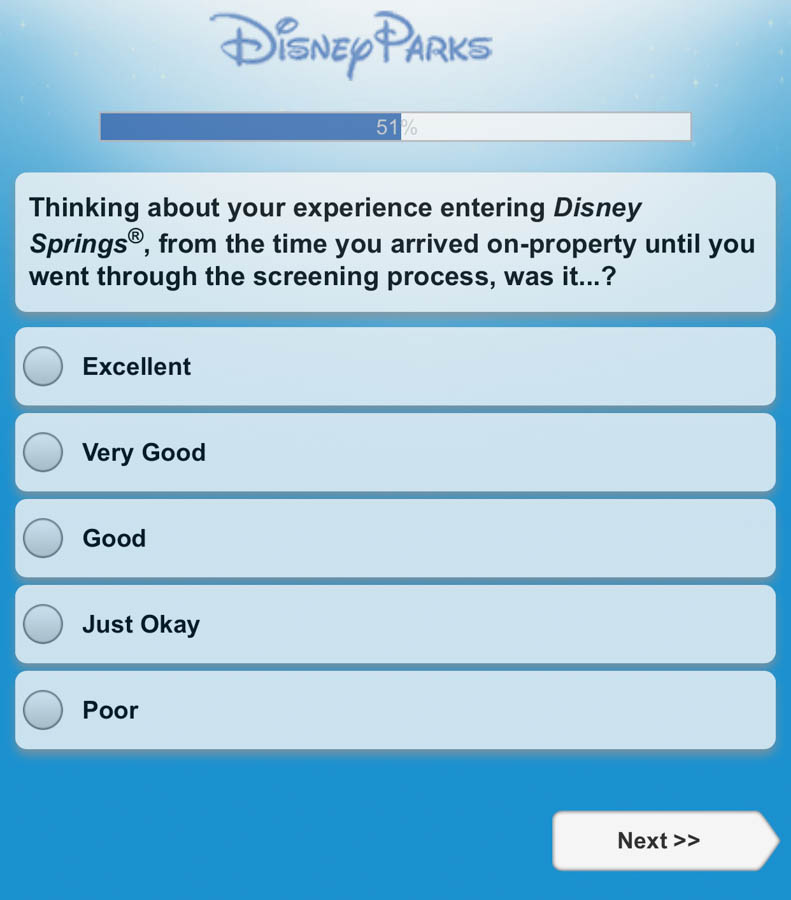Image resolution: width=791 pixels, height=900 pixels.
Task: Pick the Just Okay option
Action: [x=43, y=624]
